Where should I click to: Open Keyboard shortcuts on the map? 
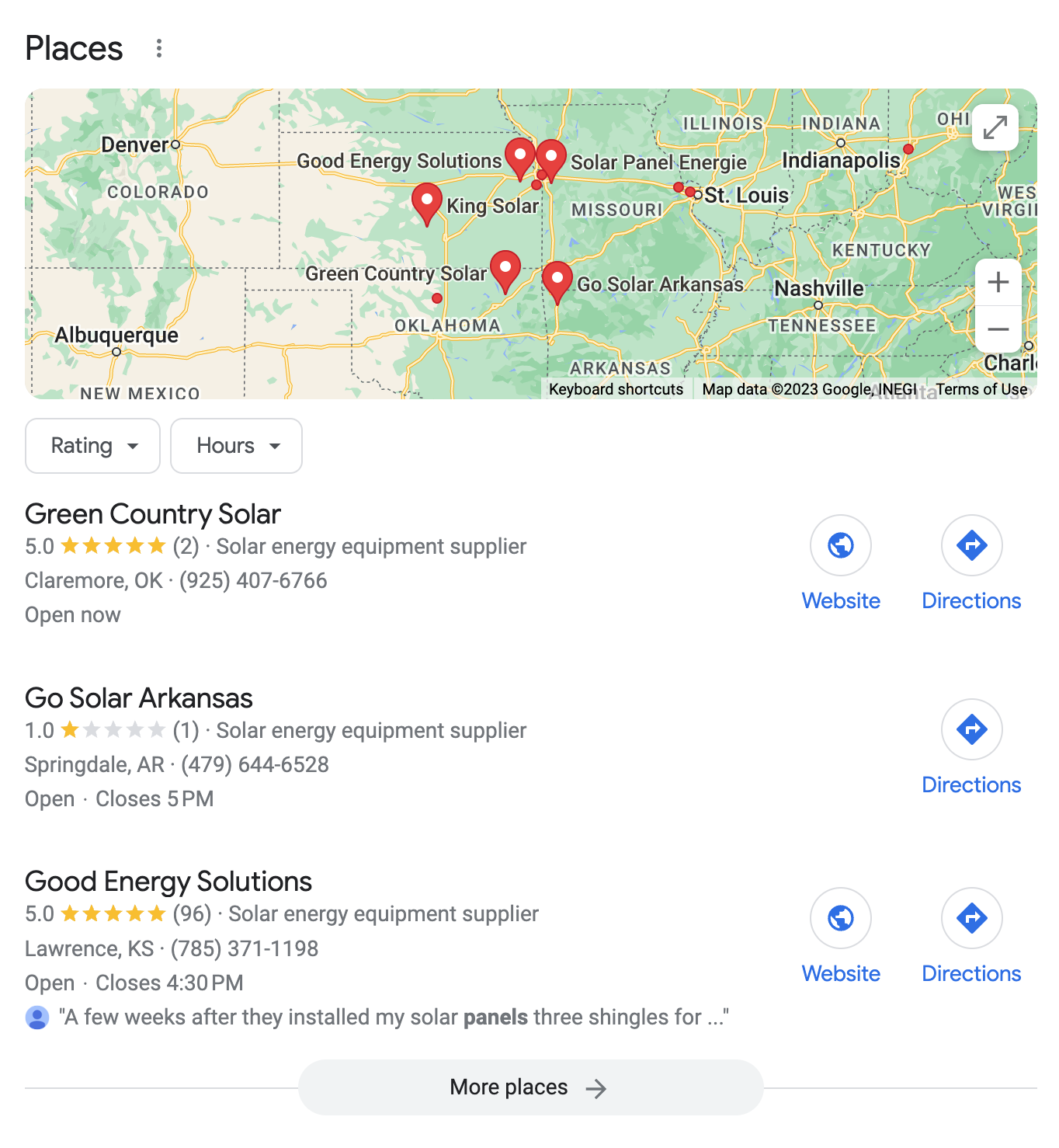(615, 389)
